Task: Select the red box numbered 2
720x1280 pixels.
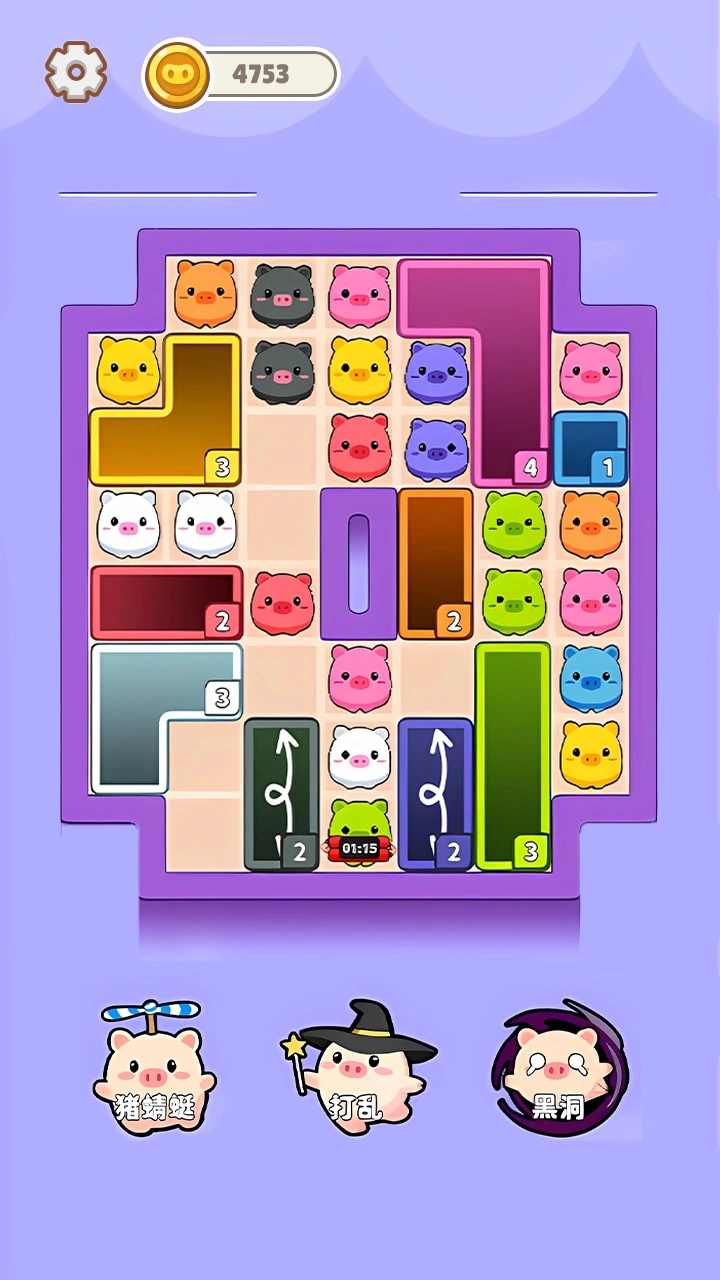Action: 166,602
